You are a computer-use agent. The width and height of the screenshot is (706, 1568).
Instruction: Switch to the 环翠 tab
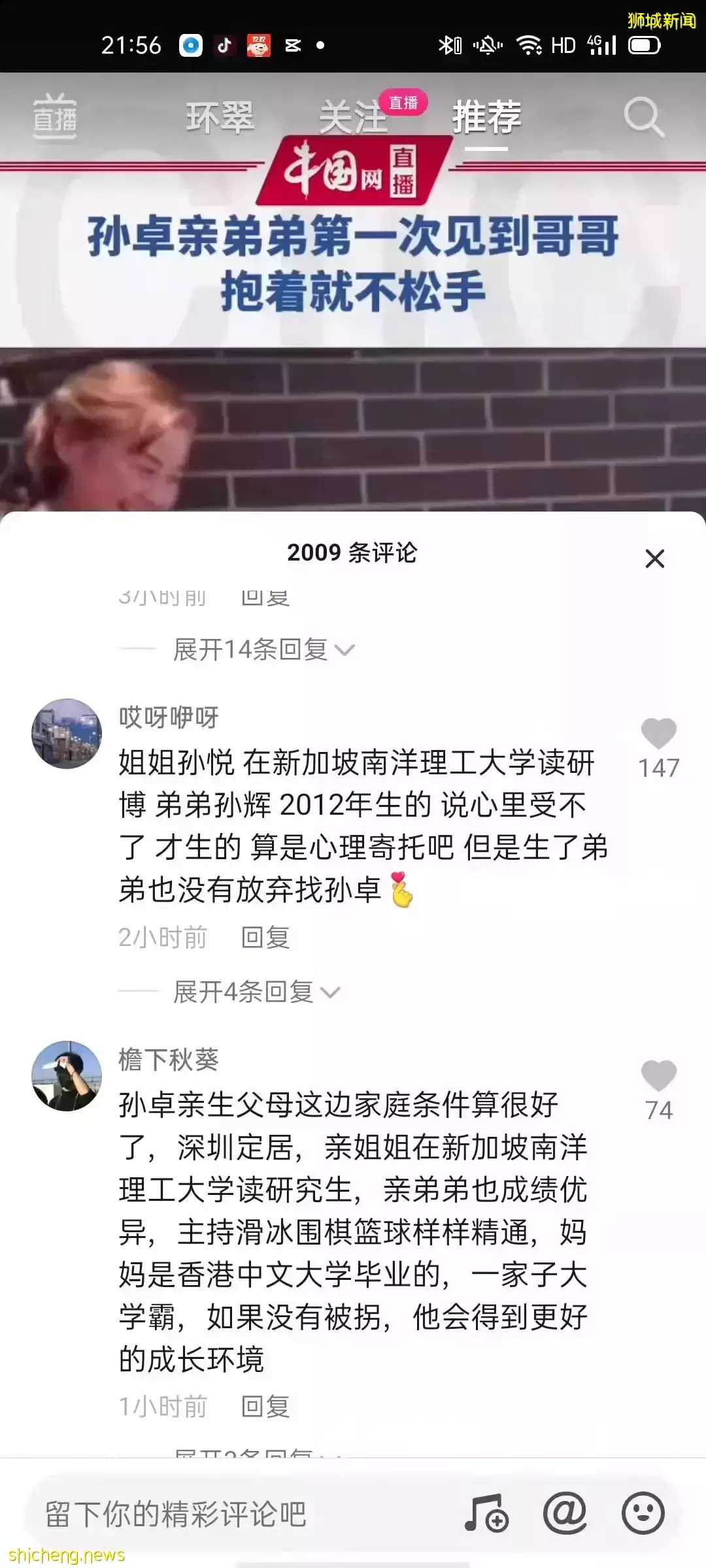[220, 118]
